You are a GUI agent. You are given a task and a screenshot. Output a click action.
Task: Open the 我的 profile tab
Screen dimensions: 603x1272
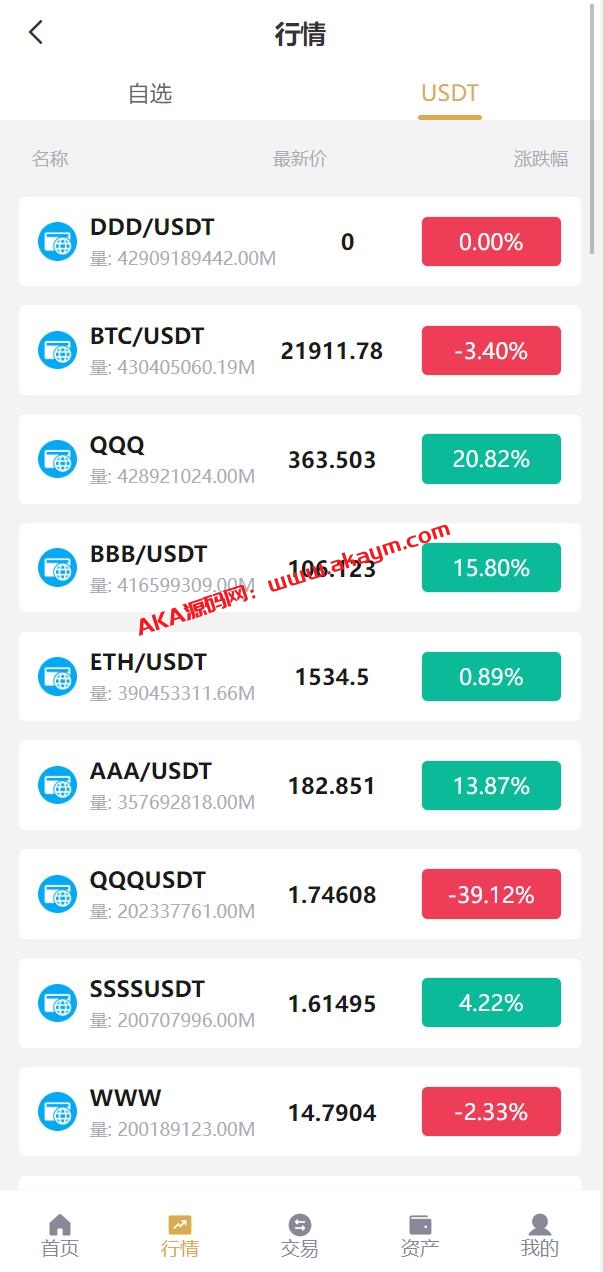click(x=540, y=1235)
